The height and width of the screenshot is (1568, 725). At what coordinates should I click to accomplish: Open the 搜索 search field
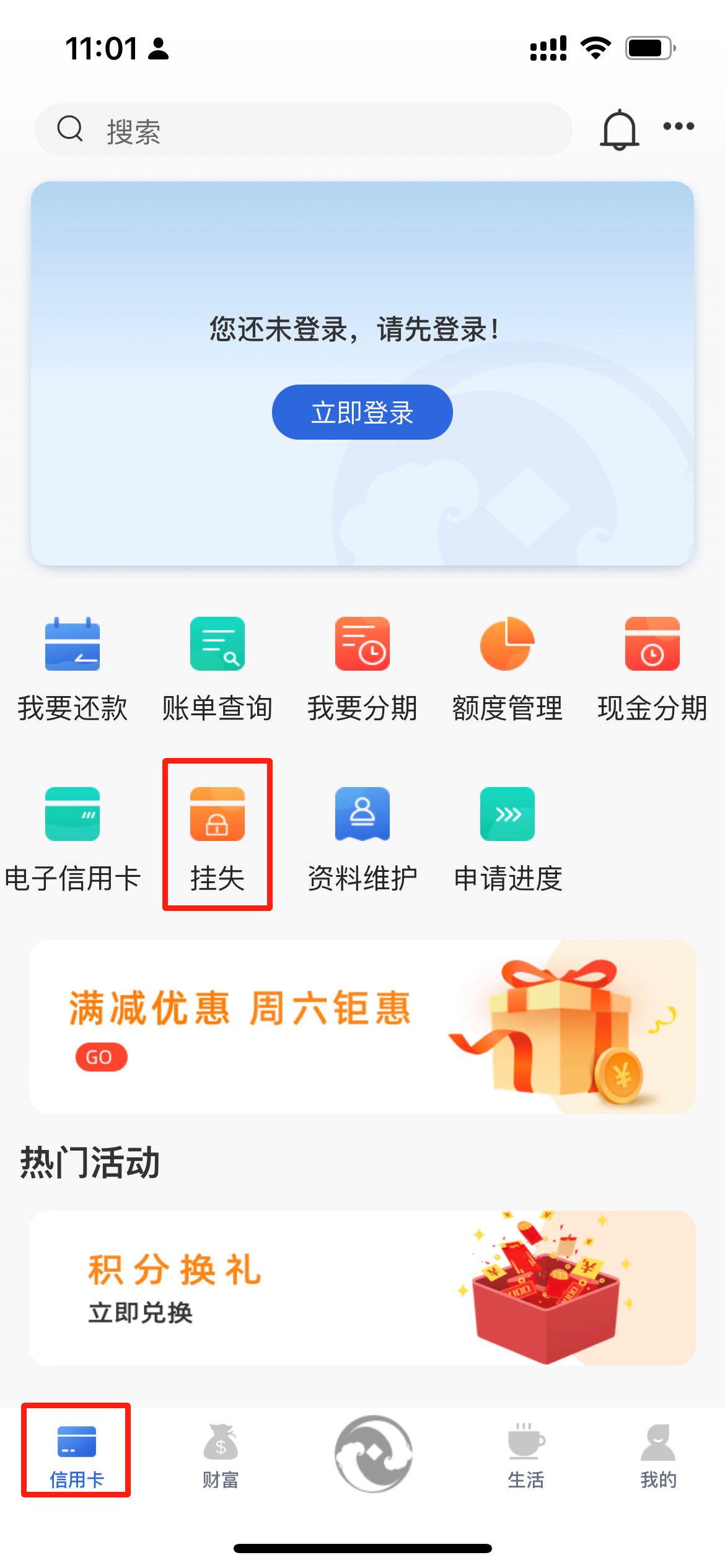click(x=302, y=130)
